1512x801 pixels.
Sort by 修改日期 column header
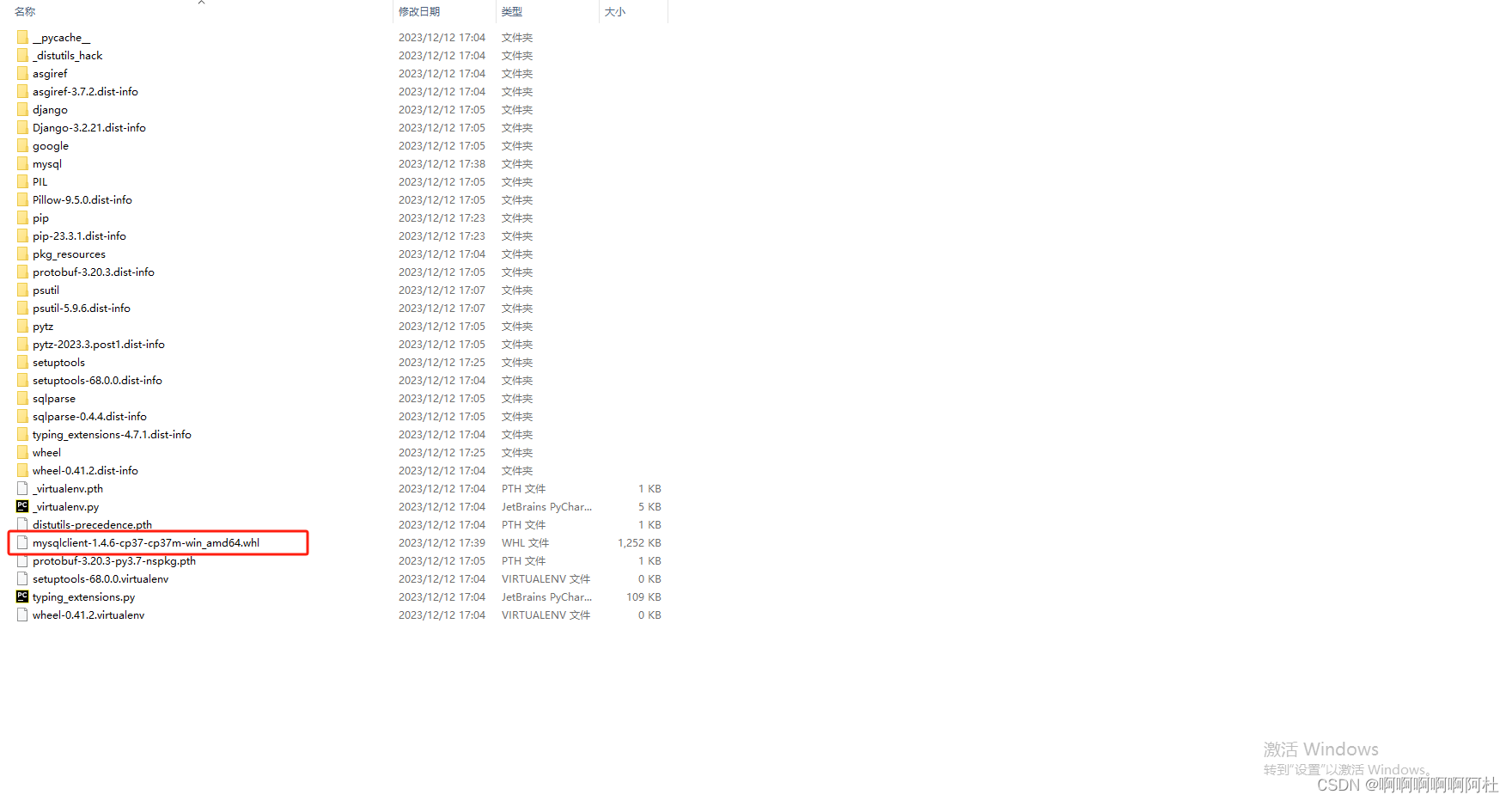point(419,12)
